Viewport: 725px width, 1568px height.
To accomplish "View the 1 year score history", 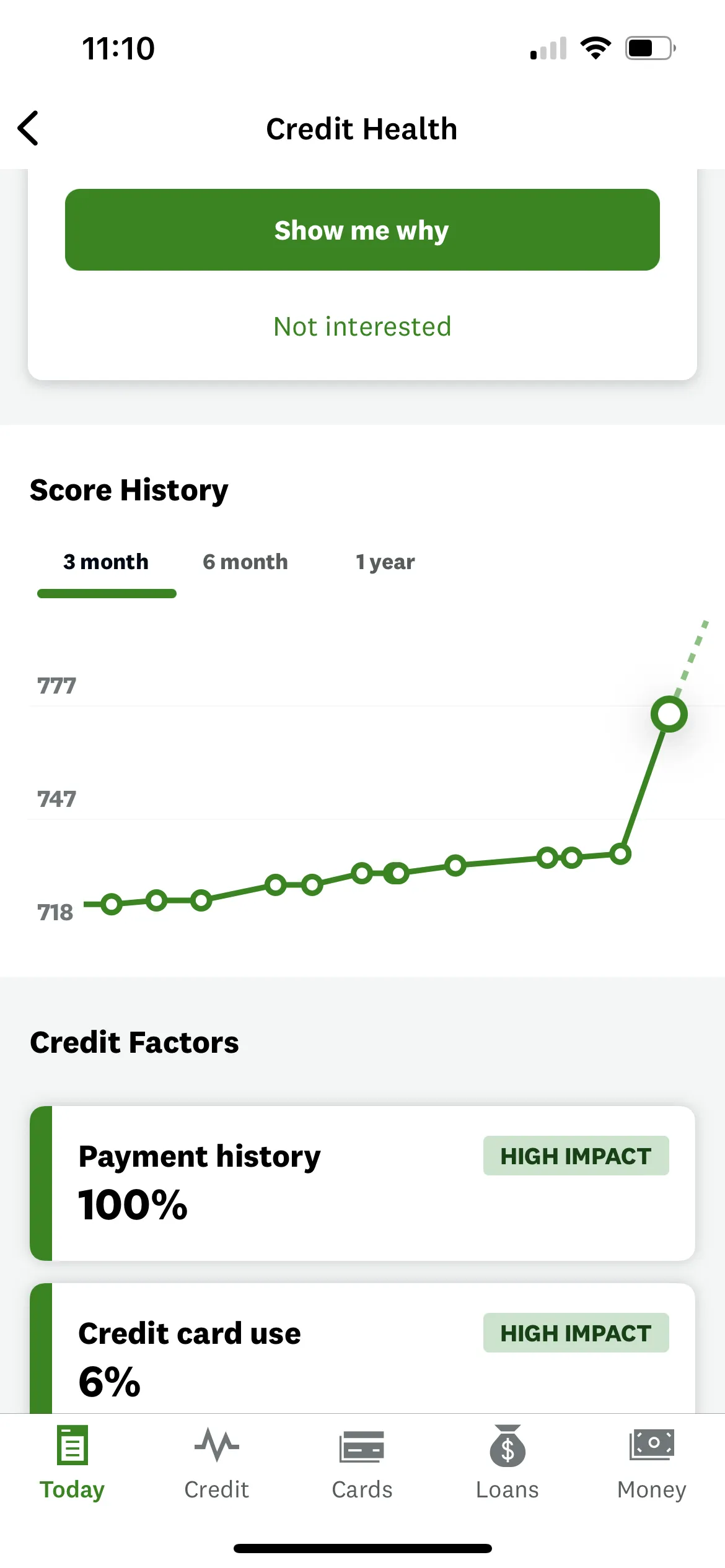I will click(x=385, y=562).
